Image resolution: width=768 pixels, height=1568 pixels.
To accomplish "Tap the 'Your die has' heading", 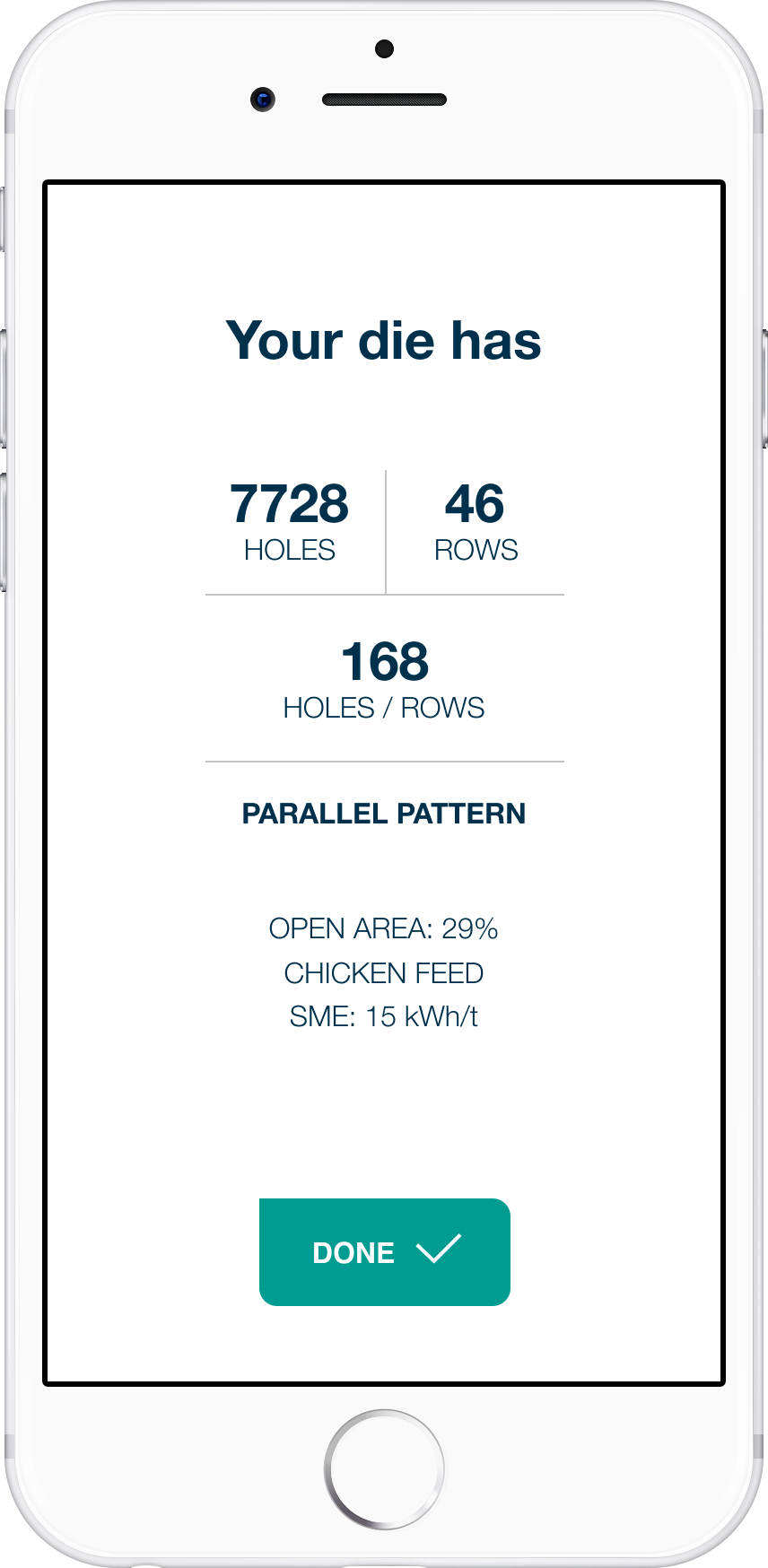I will click(x=384, y=339).
